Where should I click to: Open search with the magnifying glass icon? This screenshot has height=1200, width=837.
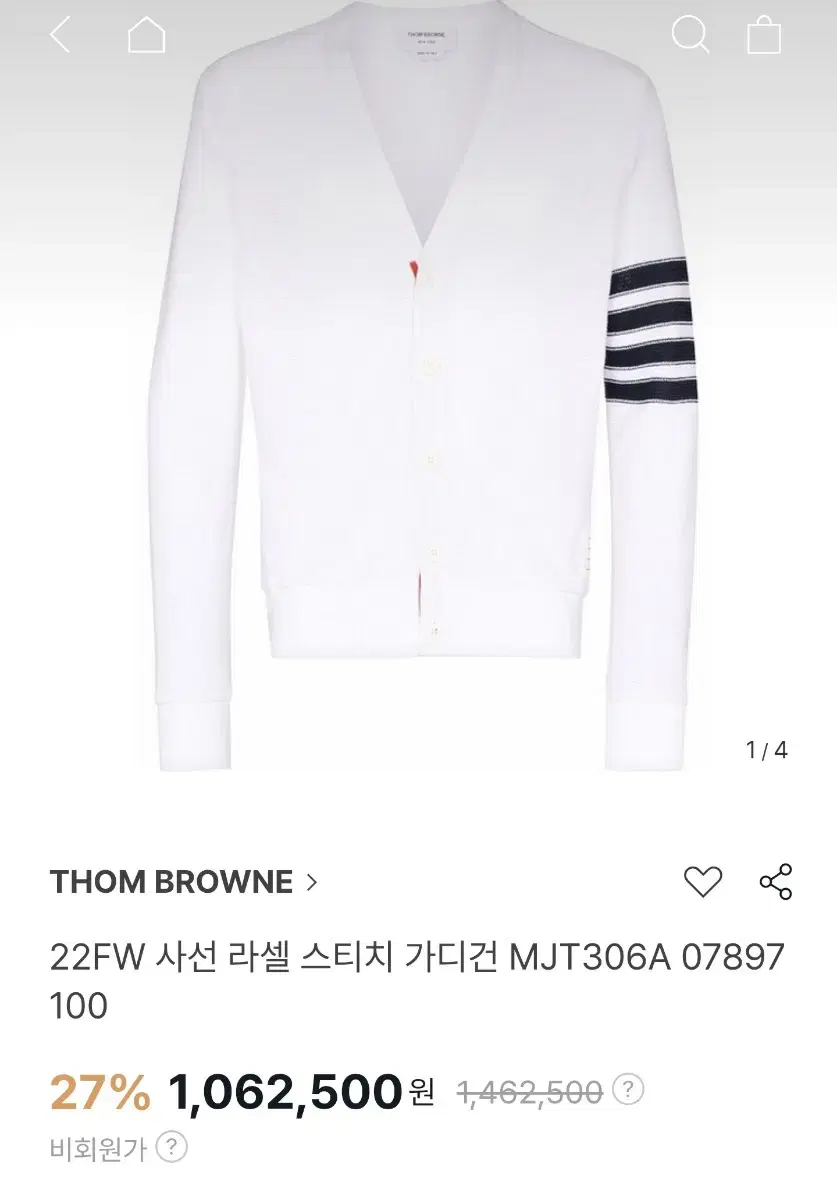click(x=690, y=34)
